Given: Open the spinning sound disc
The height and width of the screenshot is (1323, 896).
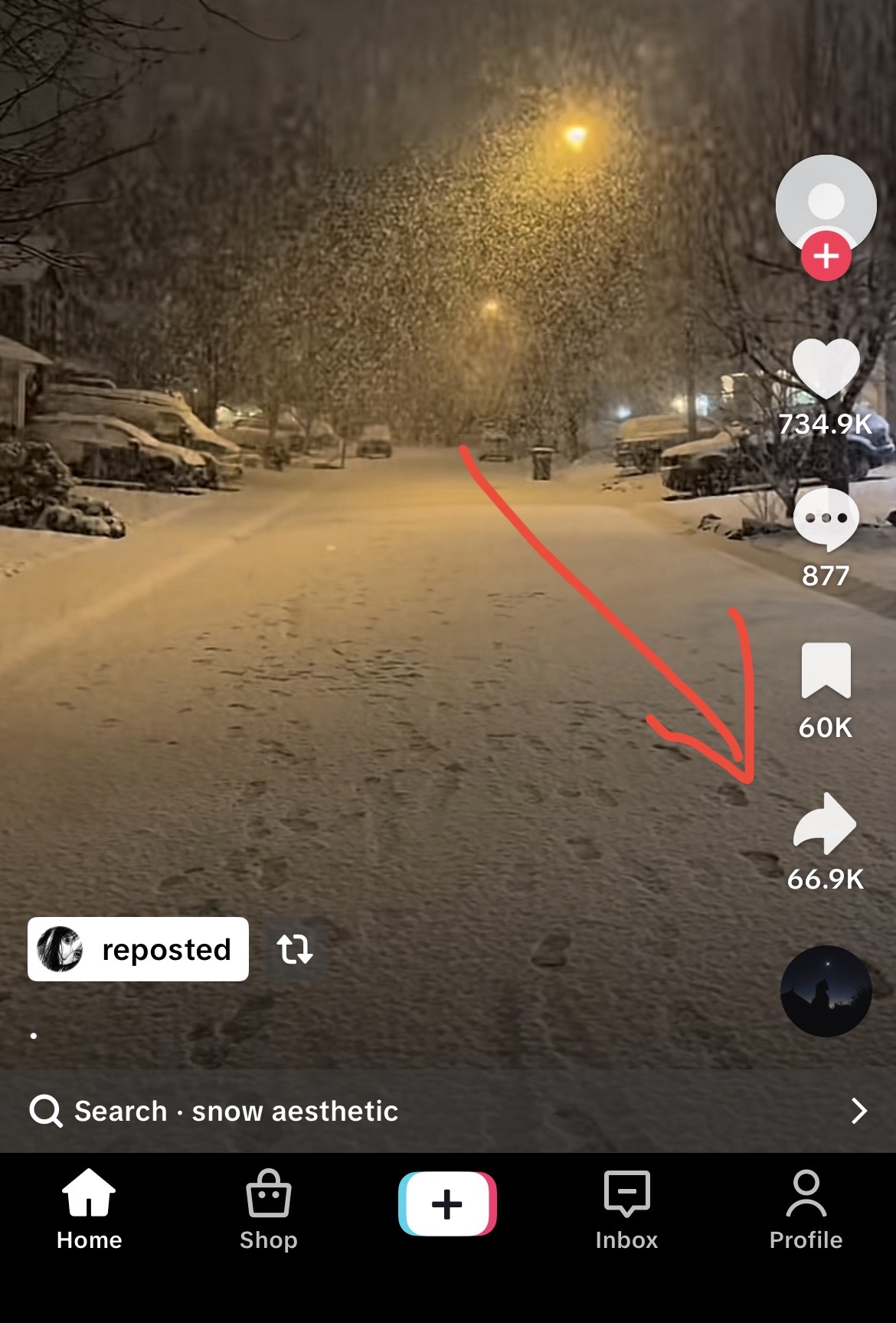Looking at the screenshot, I should click(x=826, y=991).
